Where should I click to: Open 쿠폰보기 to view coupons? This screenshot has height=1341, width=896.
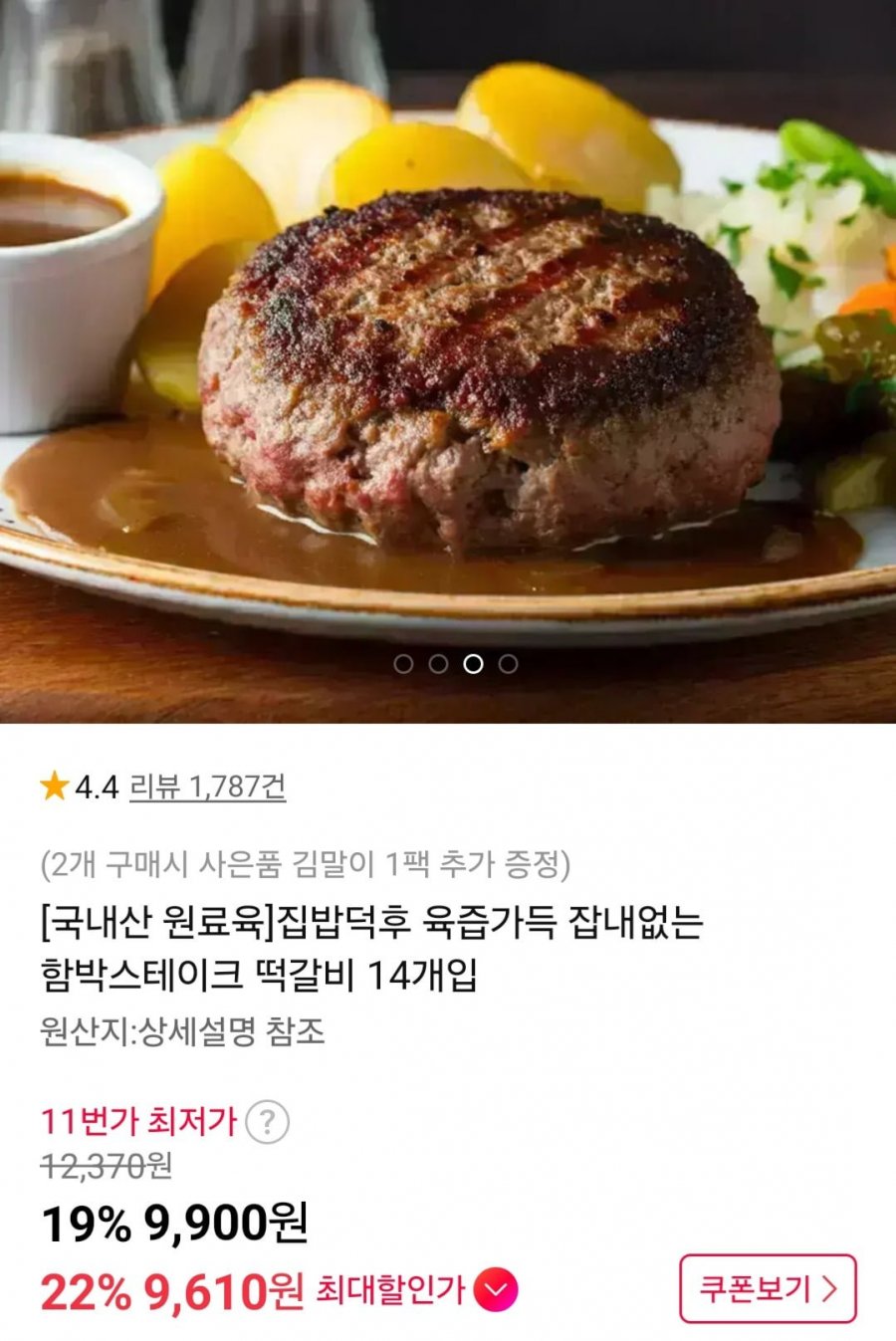pos(768,1289)
